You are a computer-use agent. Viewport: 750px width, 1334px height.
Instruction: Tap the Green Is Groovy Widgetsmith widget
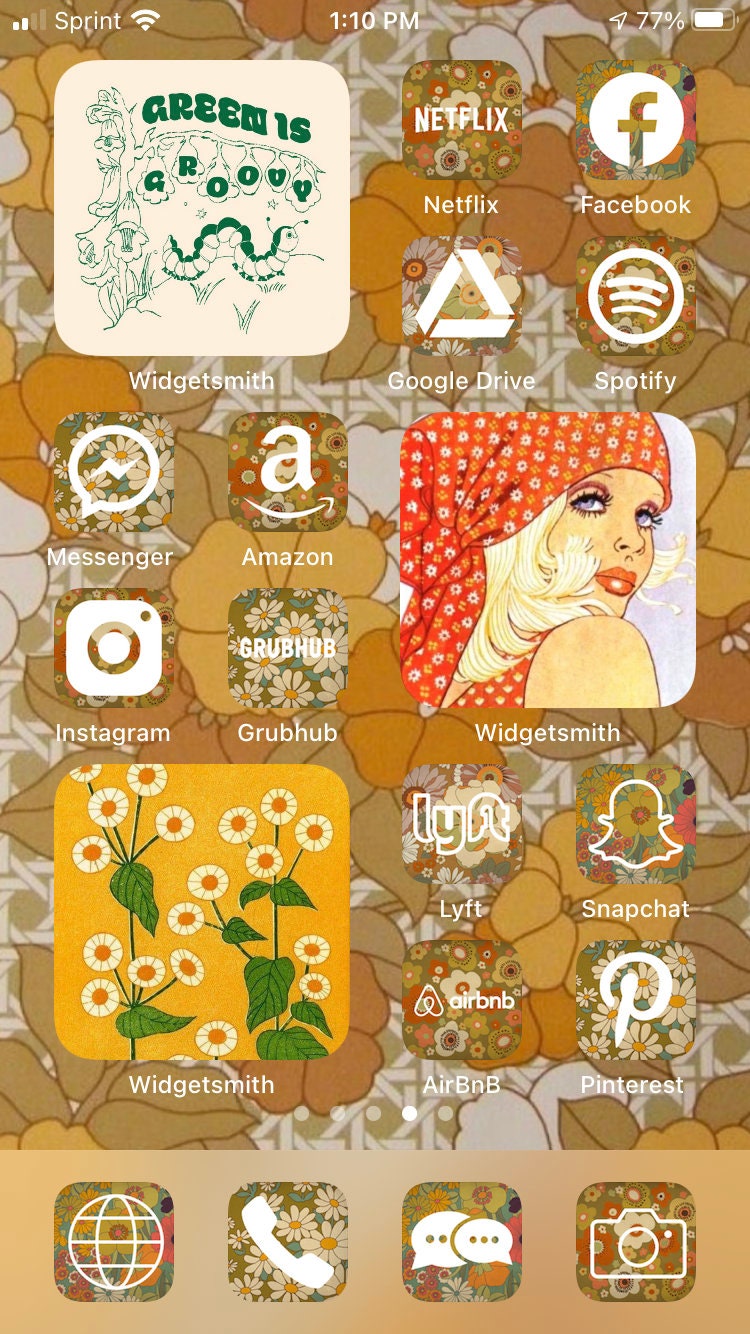click(201, 208)
